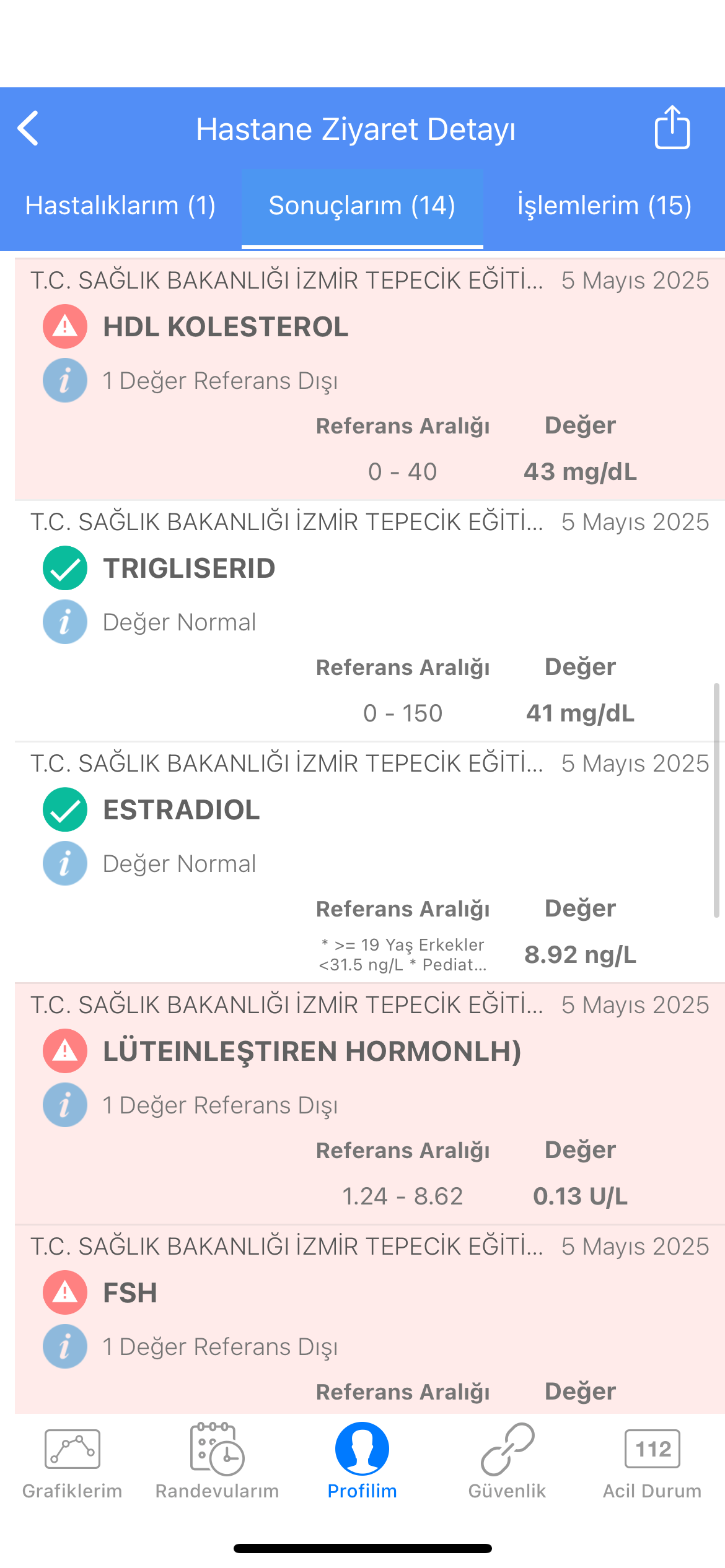Image resolution: width=725 pixels, height=1568 pixels.
Task: Open LÜTEINLEŞTIREN HORMON result
Action: (370, 1104)
